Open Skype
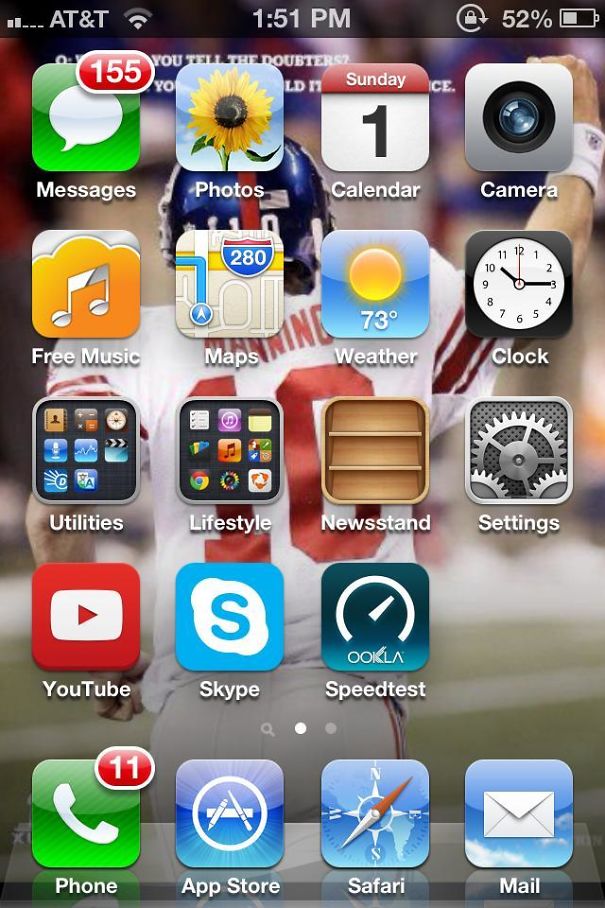This screenshot has width=605, height=908. click(230, 617)
